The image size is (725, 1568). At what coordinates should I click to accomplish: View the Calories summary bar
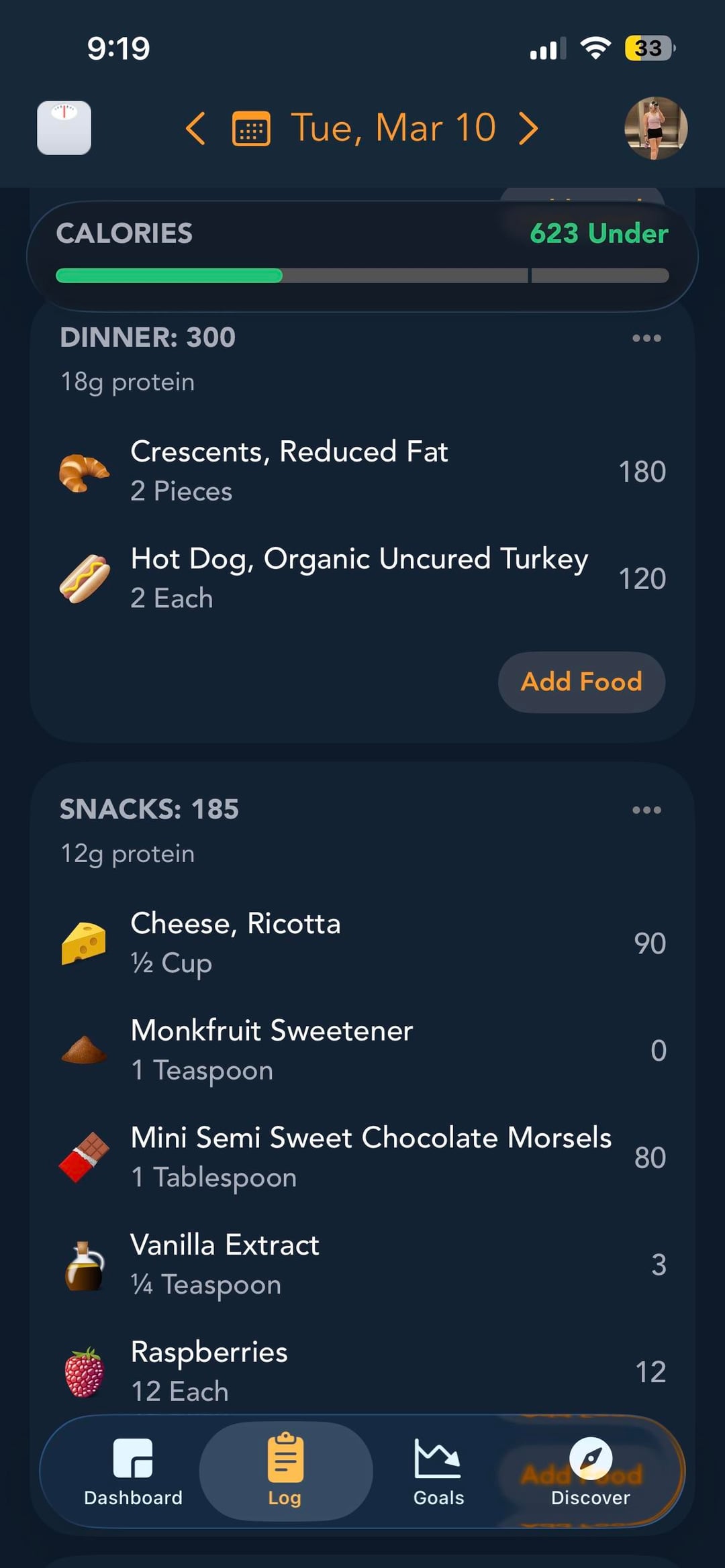pyautogui.click(x=362, y=256)
